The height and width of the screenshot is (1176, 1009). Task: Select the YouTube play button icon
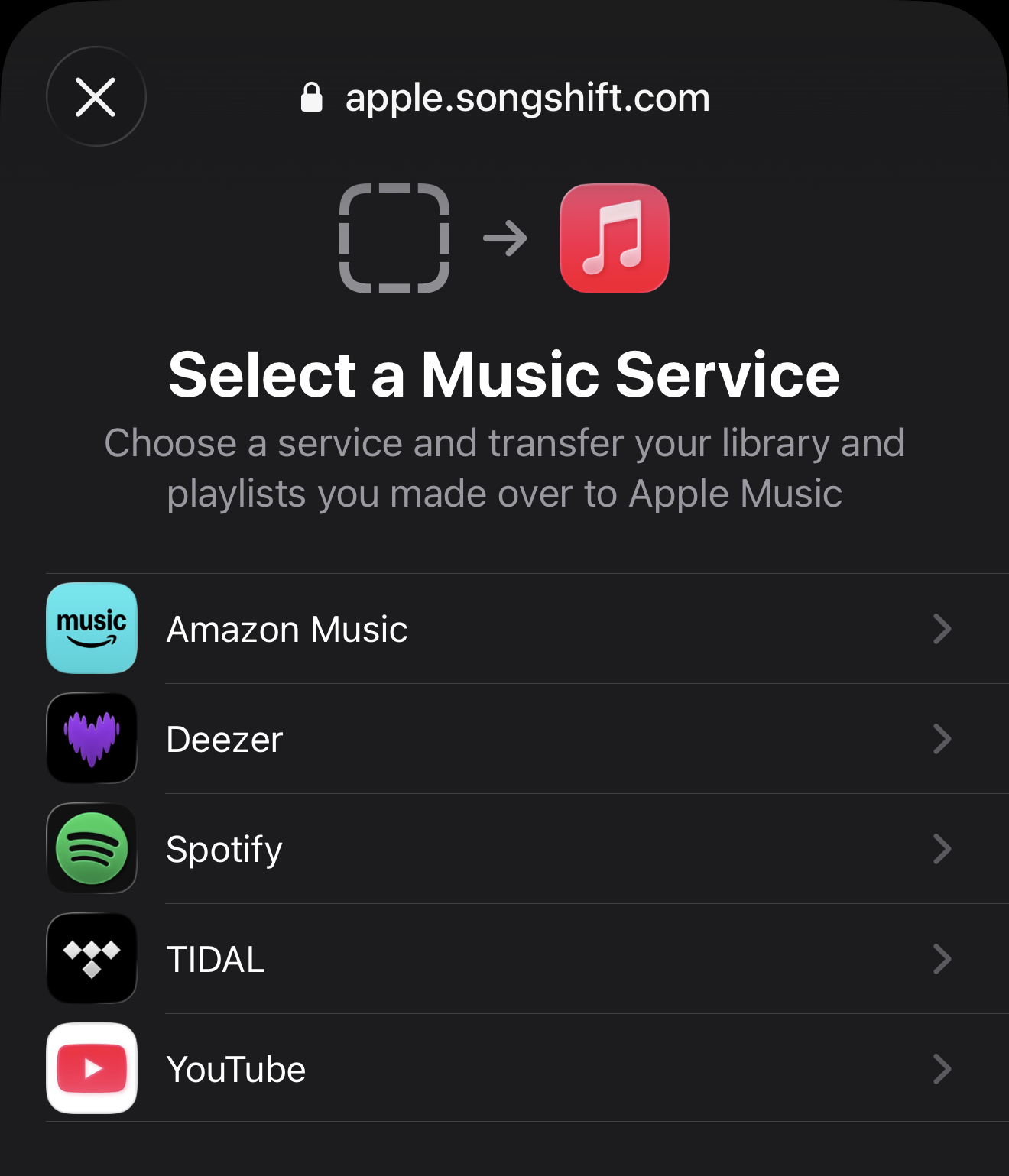[x=91, y=1068]
